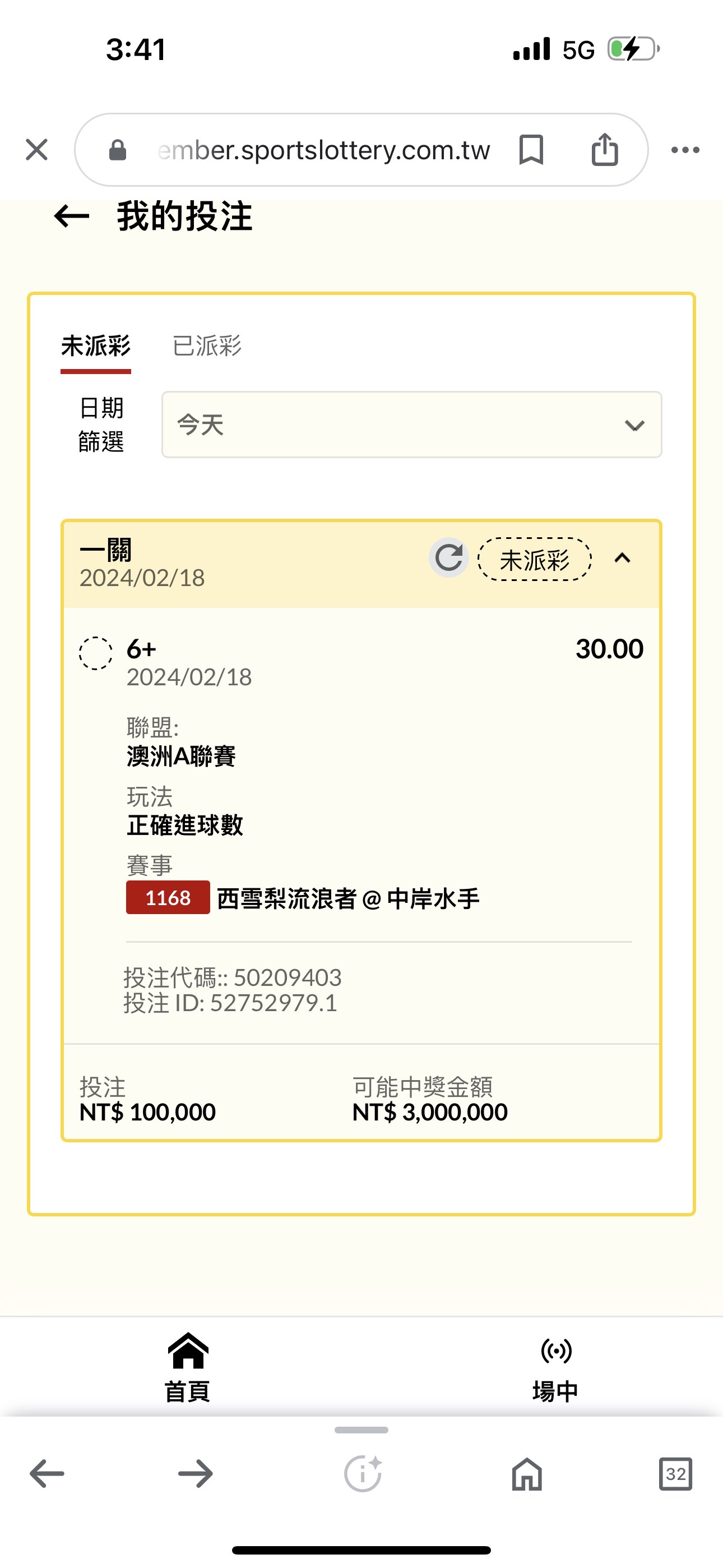The height and width of the screenshot is (1568, 723).
Task: Share this page from the address bar
Action: coord(604,149)
